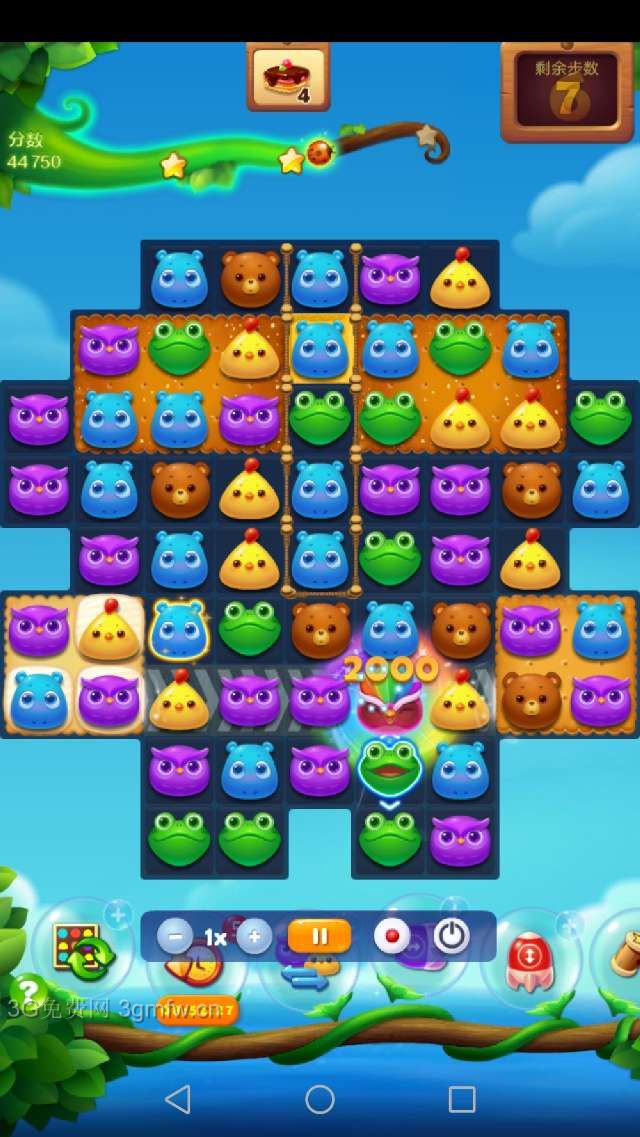Return to the system home screen

click(320, 1100)
